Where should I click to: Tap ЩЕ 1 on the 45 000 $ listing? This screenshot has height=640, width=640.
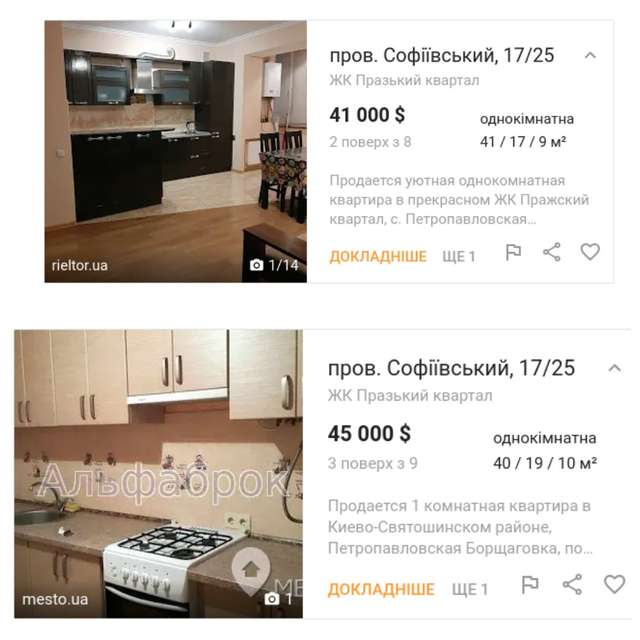[469, 589]
